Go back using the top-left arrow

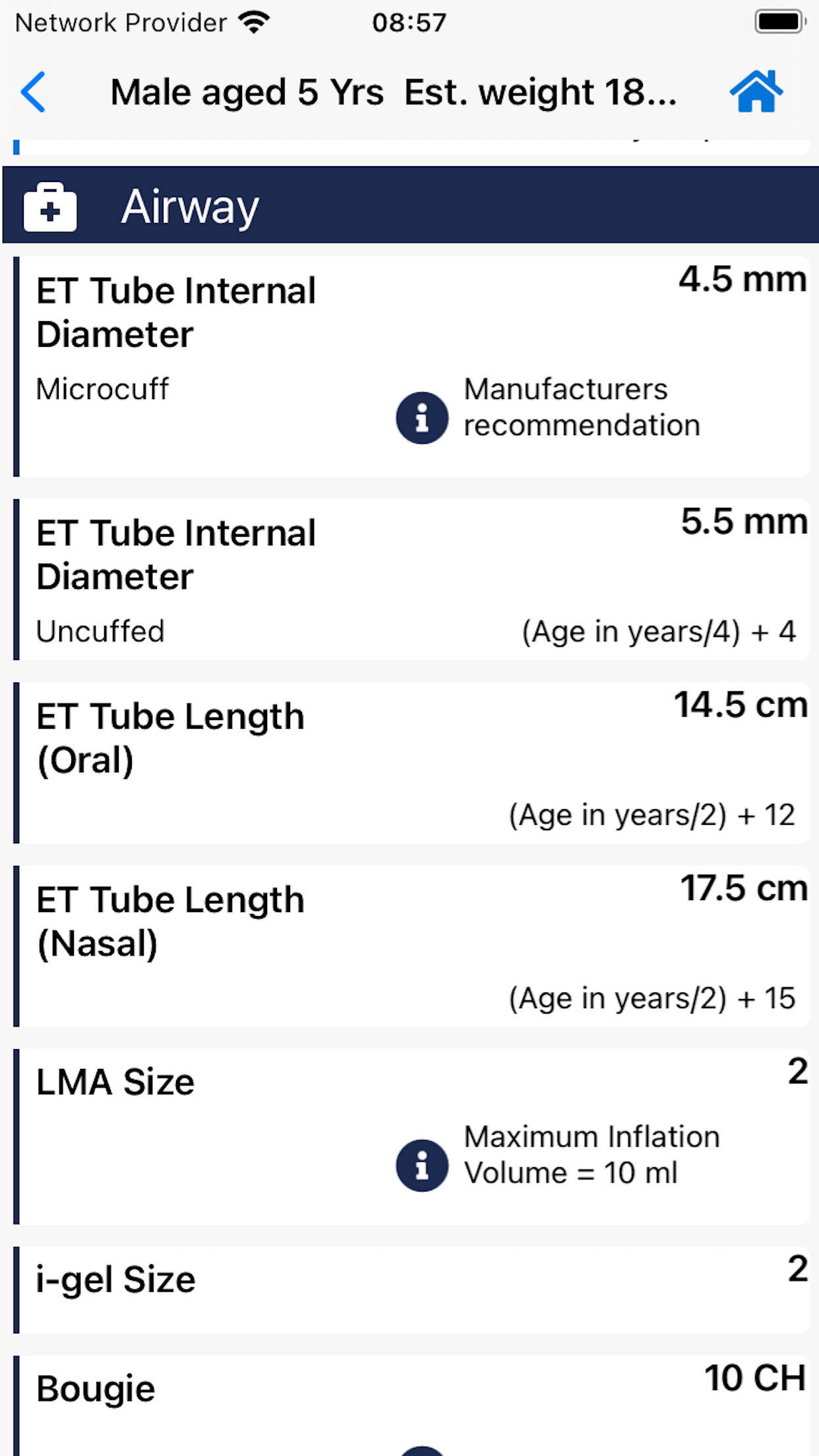pyautogui.click(x=33, y=92)
